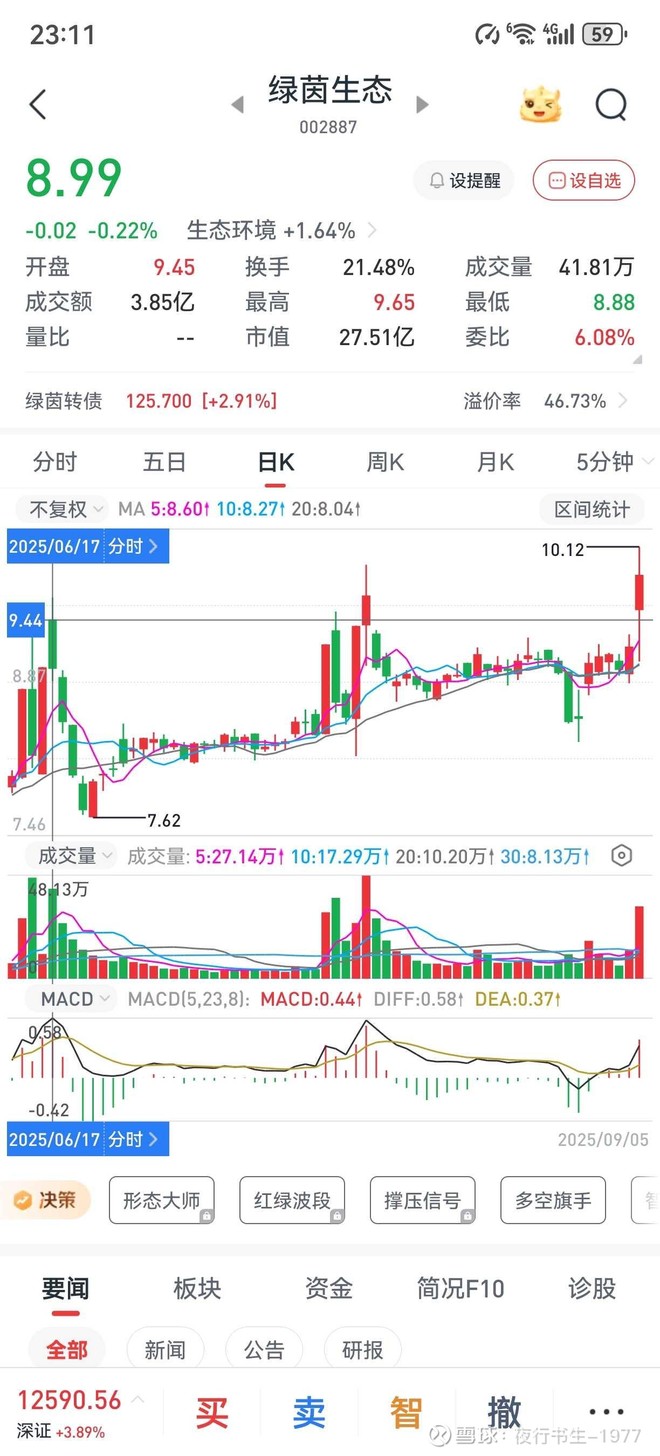Open the volume indicator settings gear

click(622, 856)
